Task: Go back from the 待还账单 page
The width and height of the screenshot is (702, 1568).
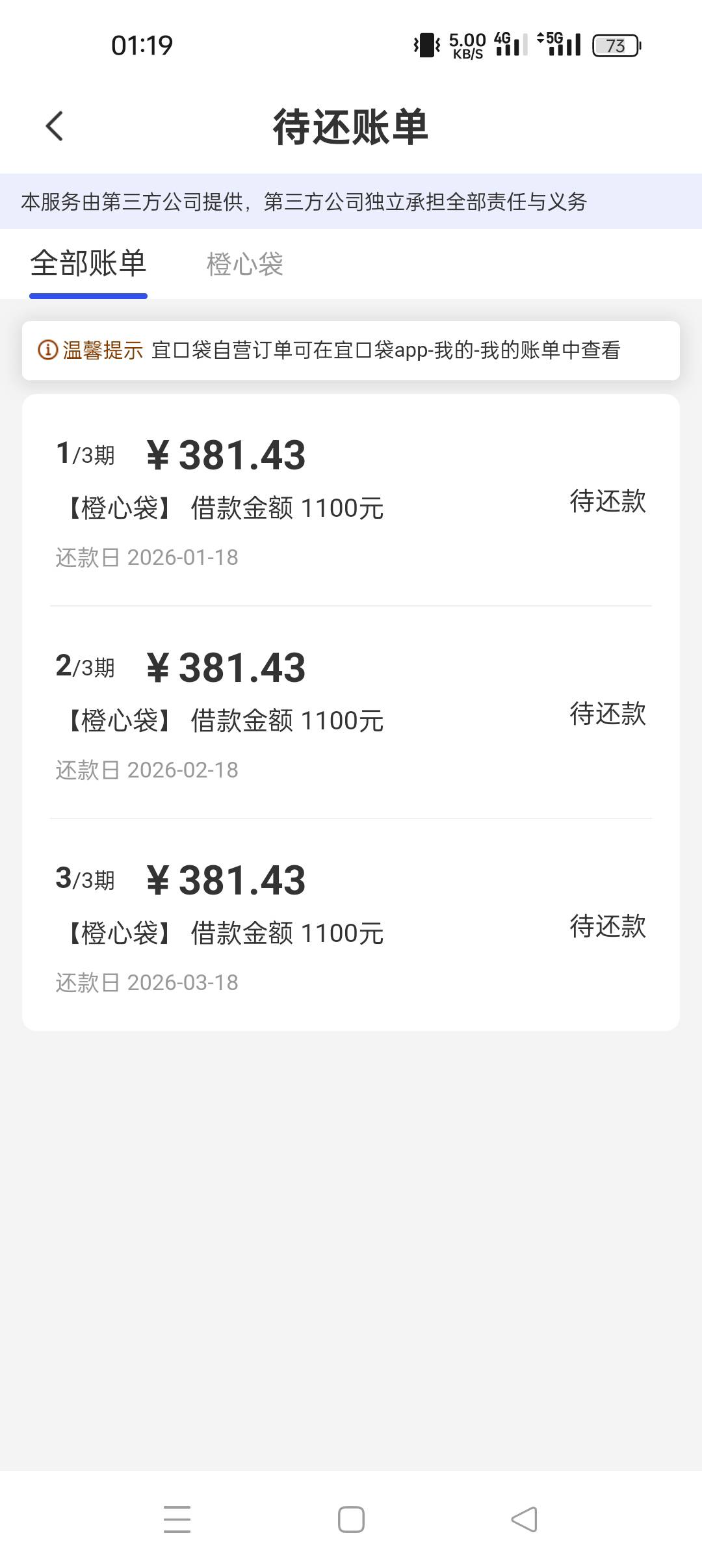Action: click(x=55, y=126)
